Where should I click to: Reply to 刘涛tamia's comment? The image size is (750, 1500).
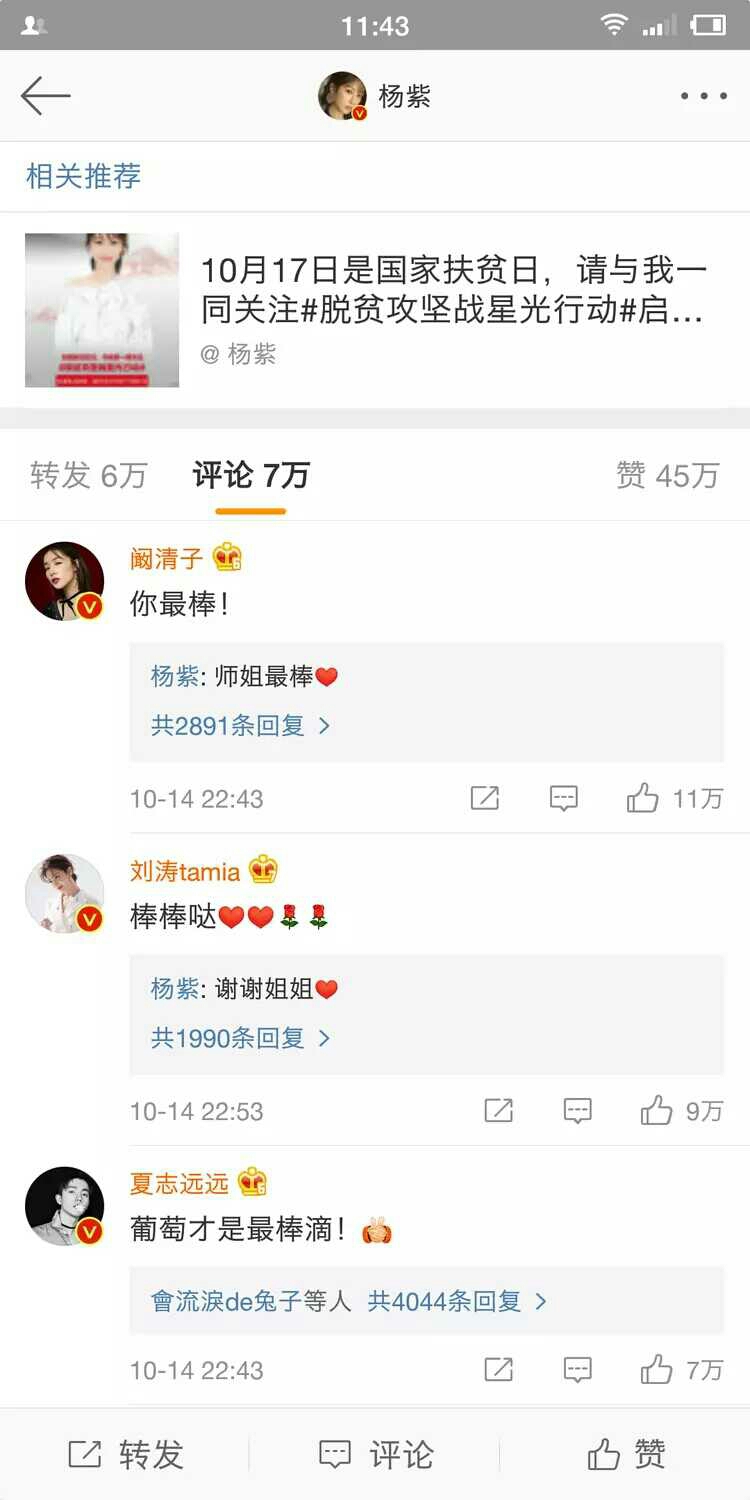[578, 1110]
